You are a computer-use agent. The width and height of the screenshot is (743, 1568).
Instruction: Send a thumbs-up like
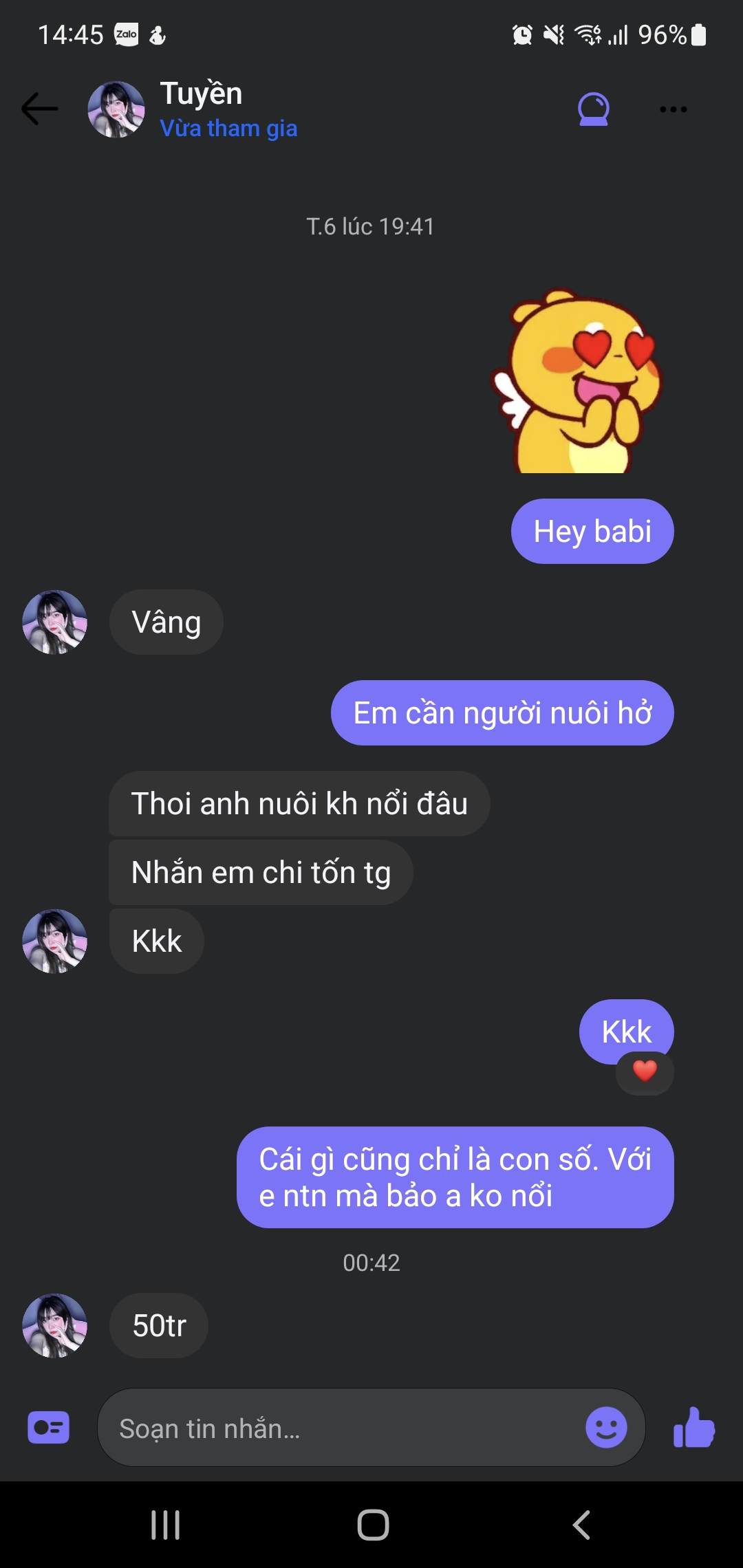click(694, 1428)
